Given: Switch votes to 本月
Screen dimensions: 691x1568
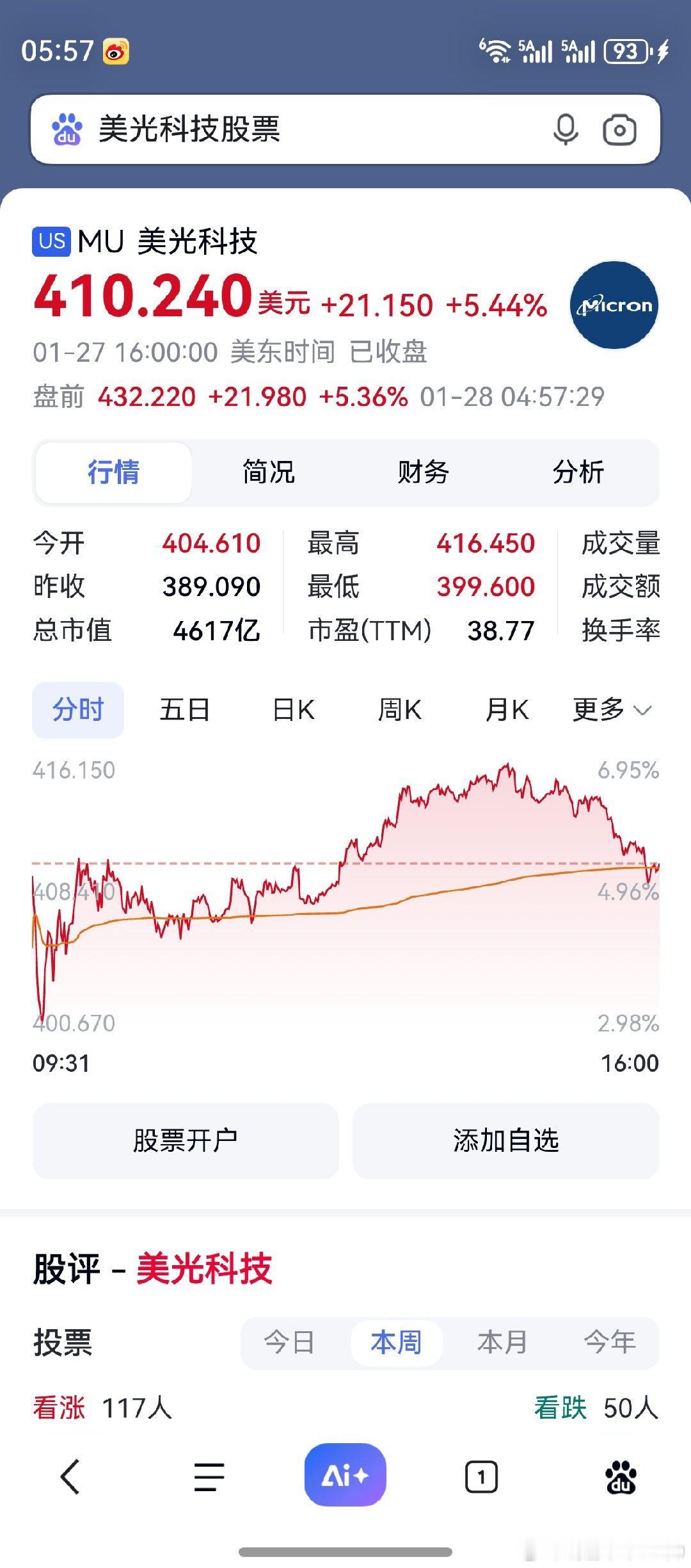Looking at the screenshot, I should pyautogui.click(x=503, y=1342).
